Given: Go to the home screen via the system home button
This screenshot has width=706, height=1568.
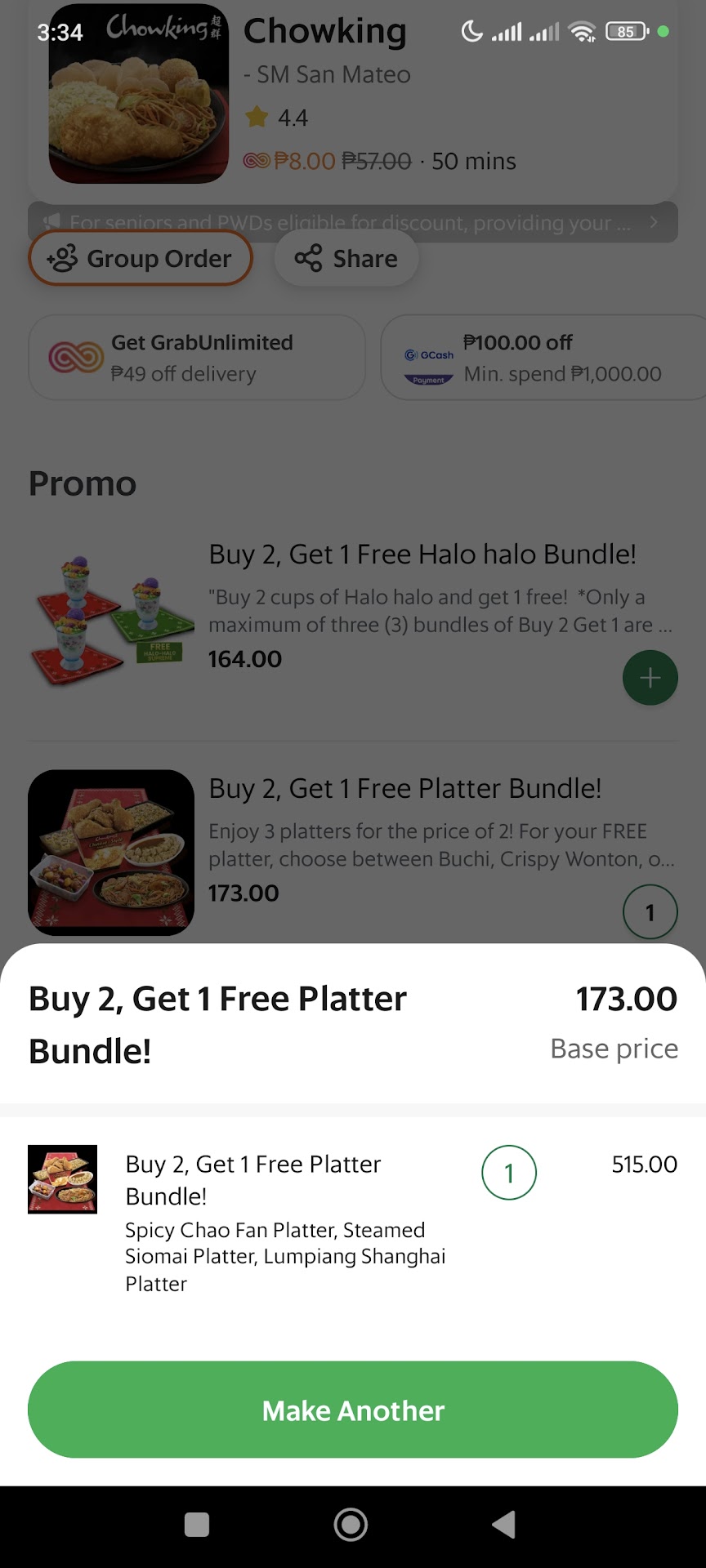Looking at the screenshot, I should [351, 1525].
